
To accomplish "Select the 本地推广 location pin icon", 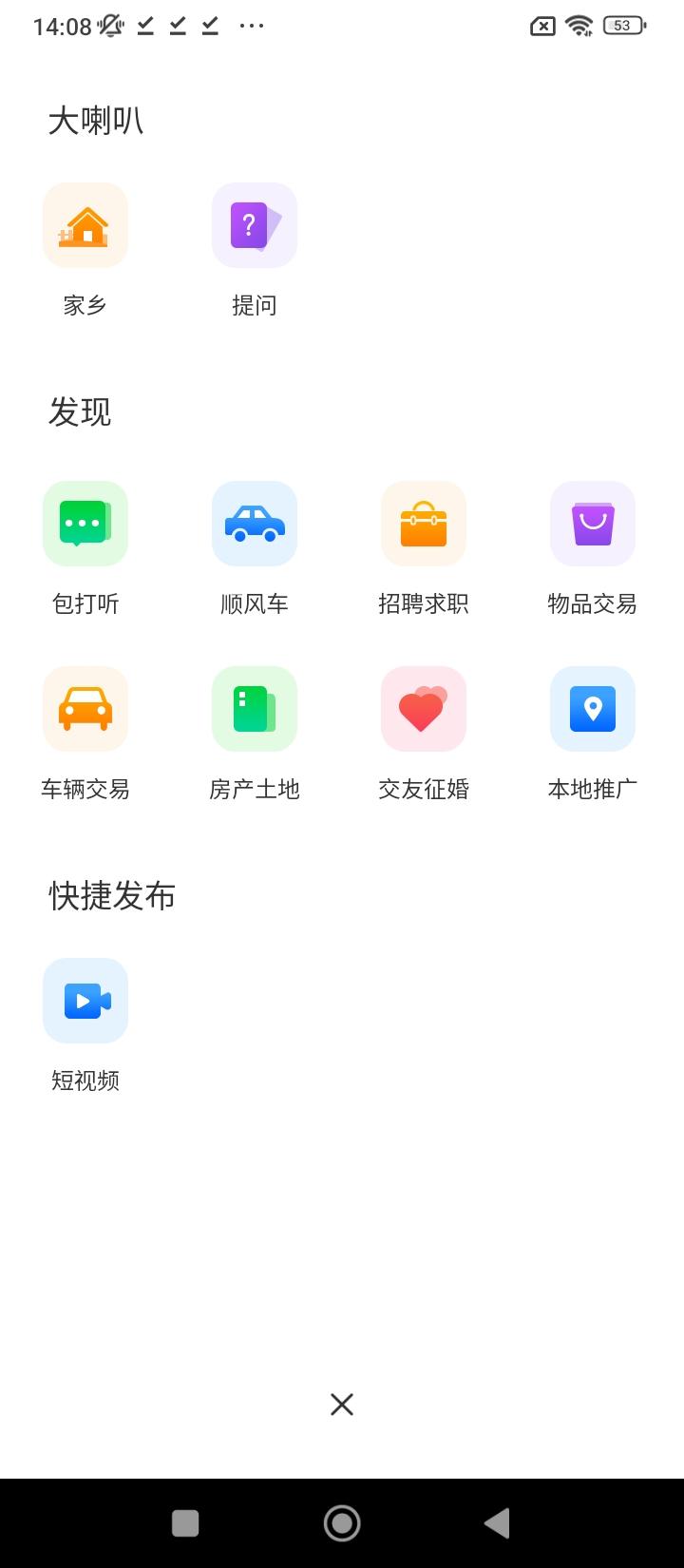I will click(592, 708).
